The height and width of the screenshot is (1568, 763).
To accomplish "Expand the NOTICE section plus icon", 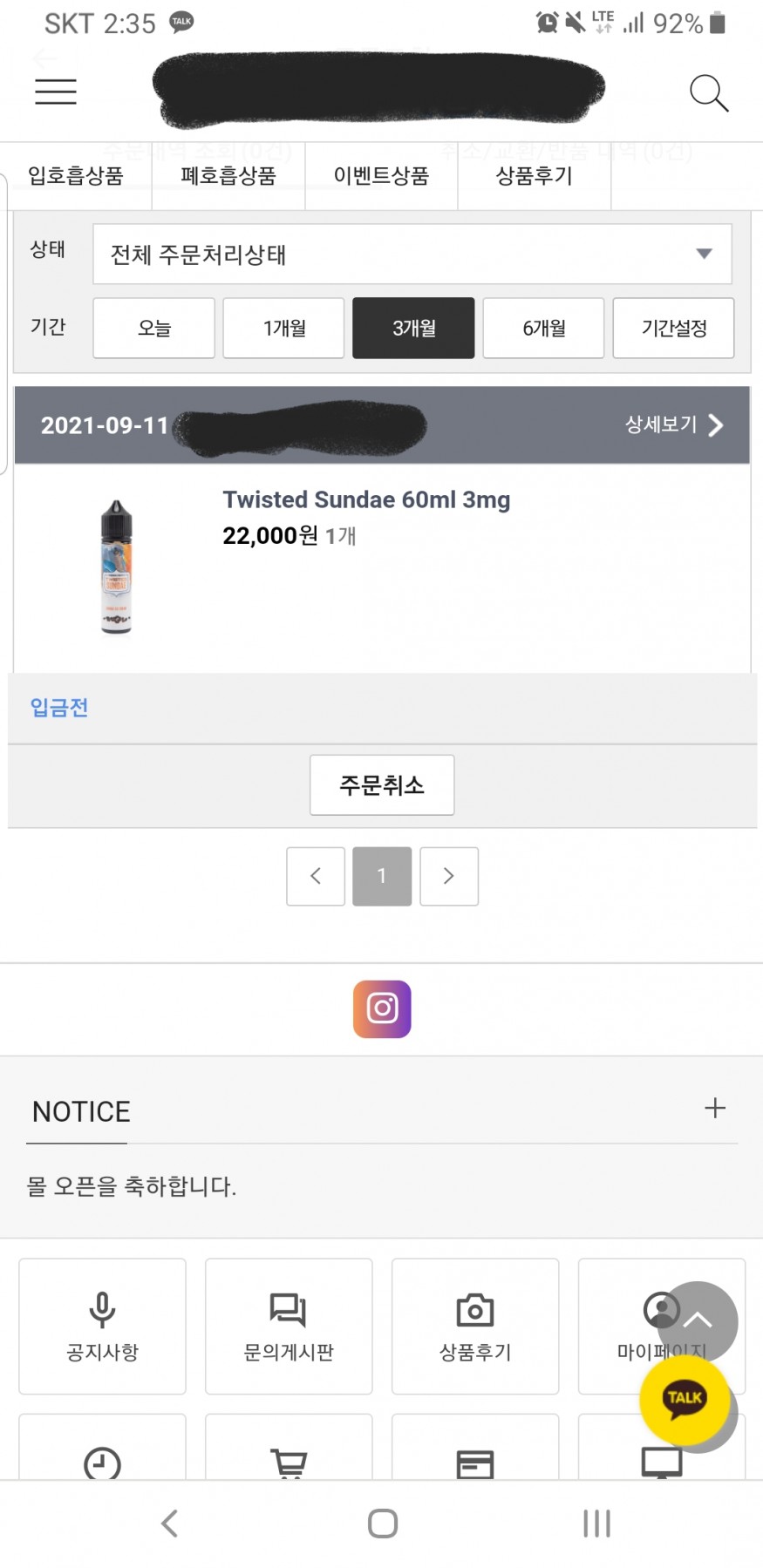I will pos(714,1108).
